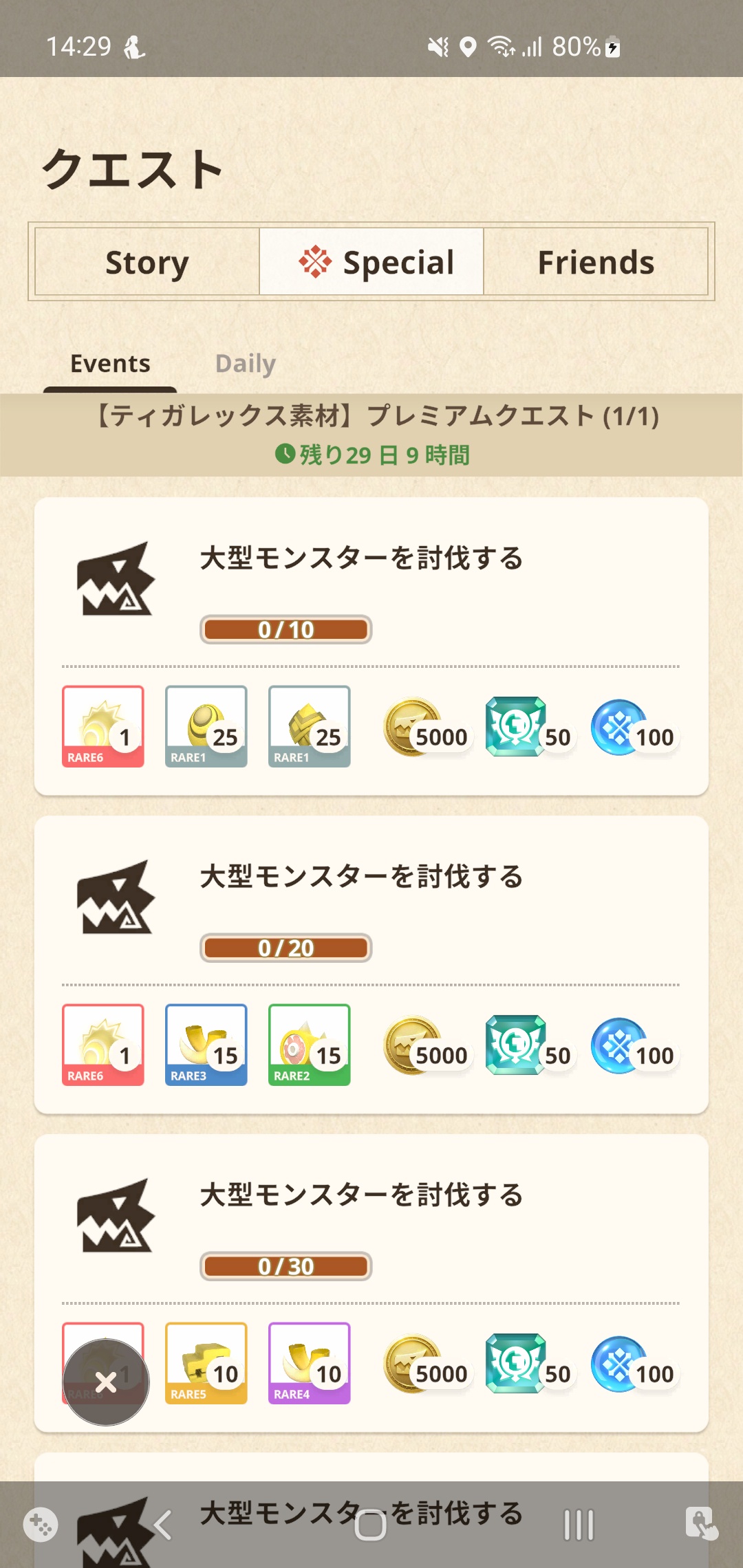Go to the home screen
Viewport: 743px width, 1568px height.
pos(370,1525)
